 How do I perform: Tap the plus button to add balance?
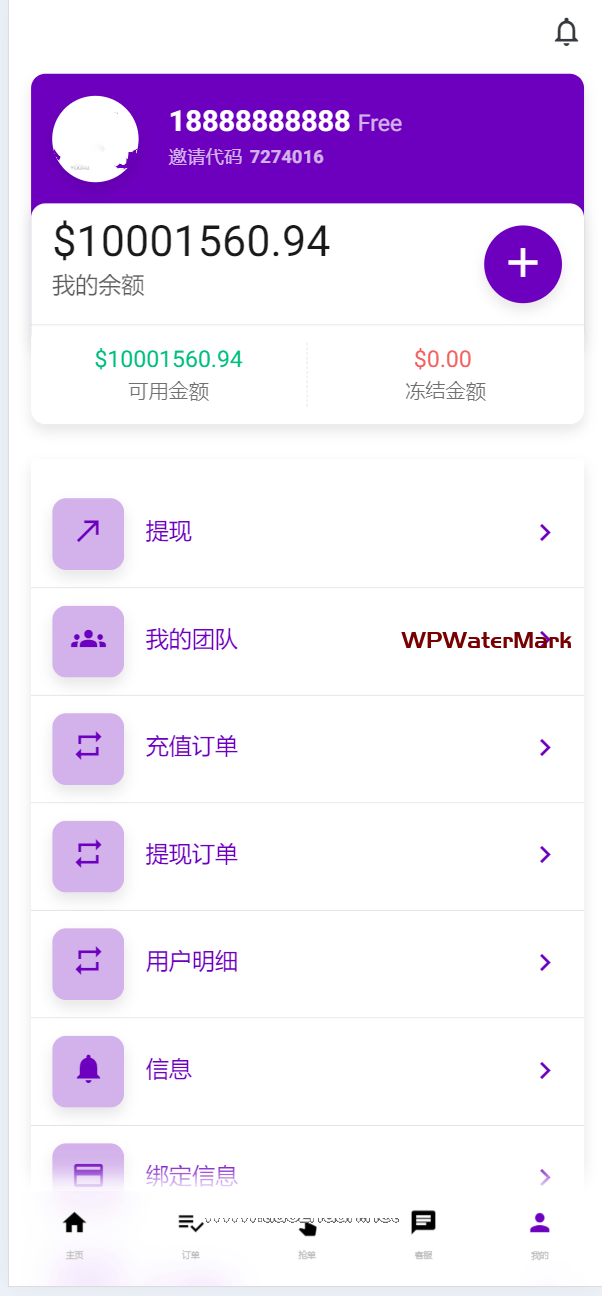point(522,263)
